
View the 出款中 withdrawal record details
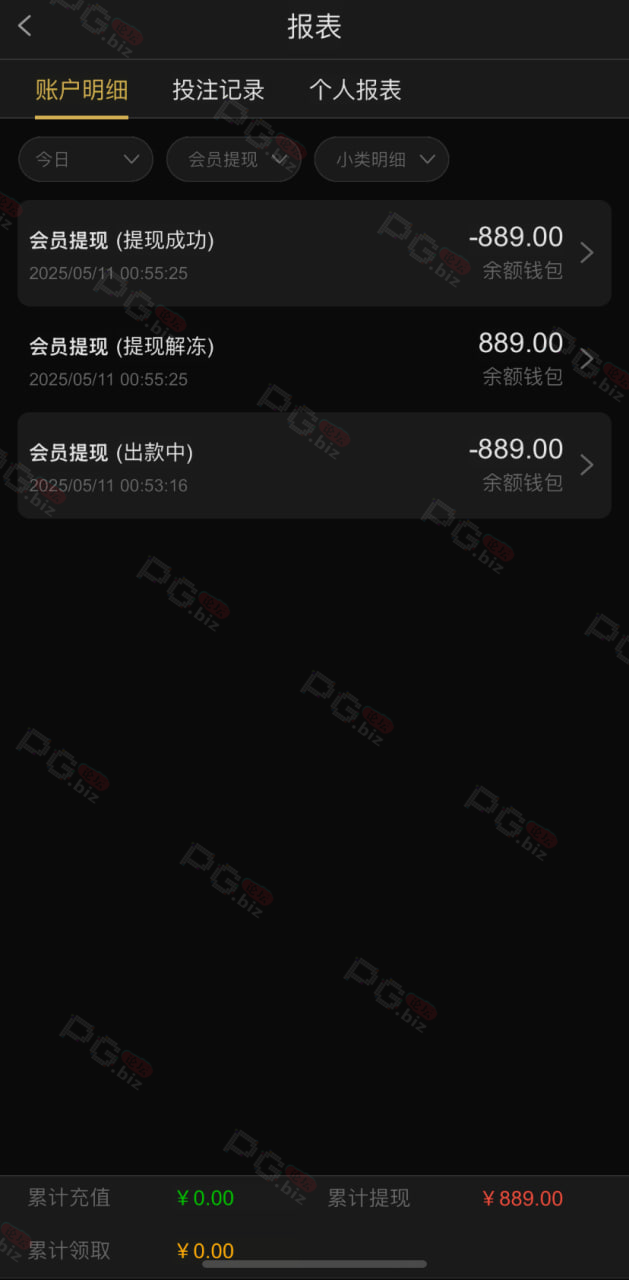[x=314, y=465]
